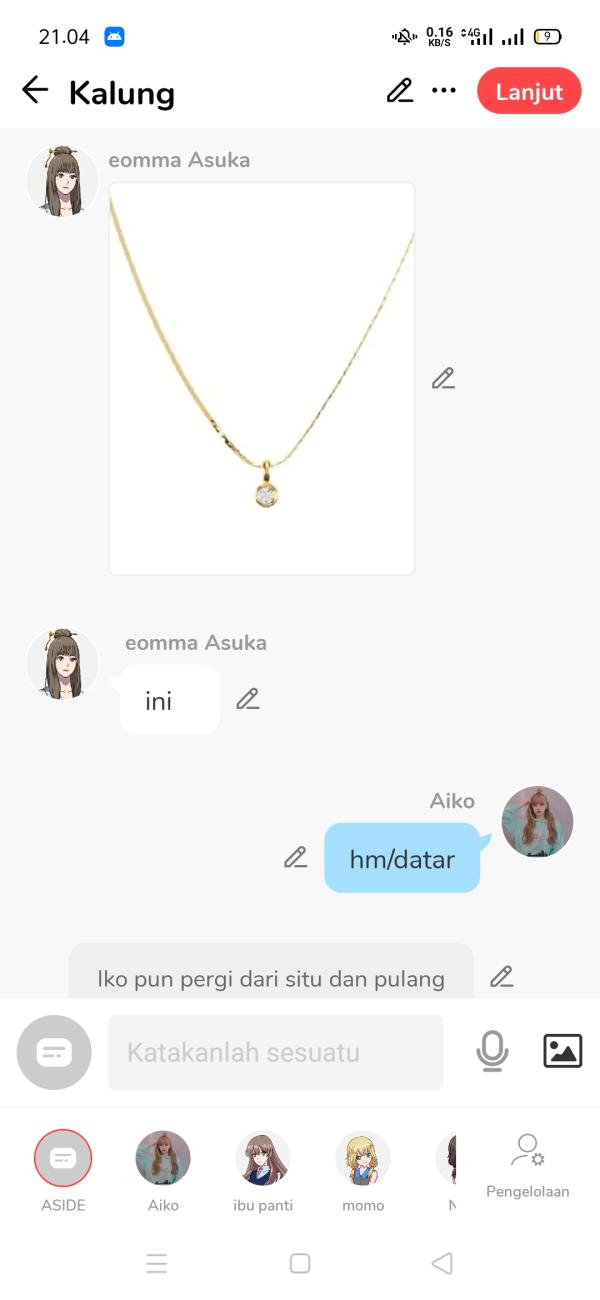600x1300 pixels.
Task: Tap the gray aside bubble beside input
Action: tap(54, 1052)
